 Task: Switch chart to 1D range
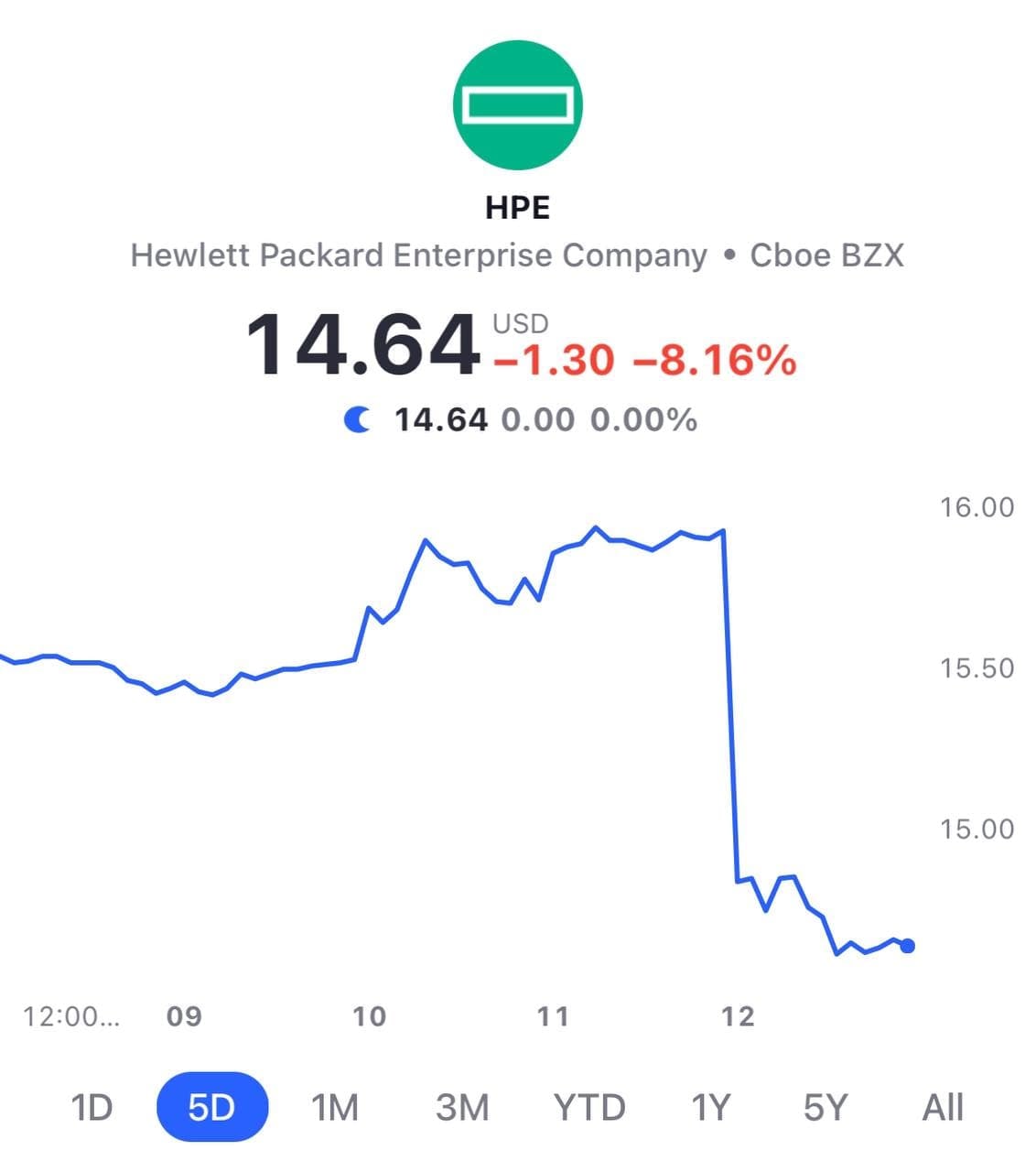pos(92,1108)
